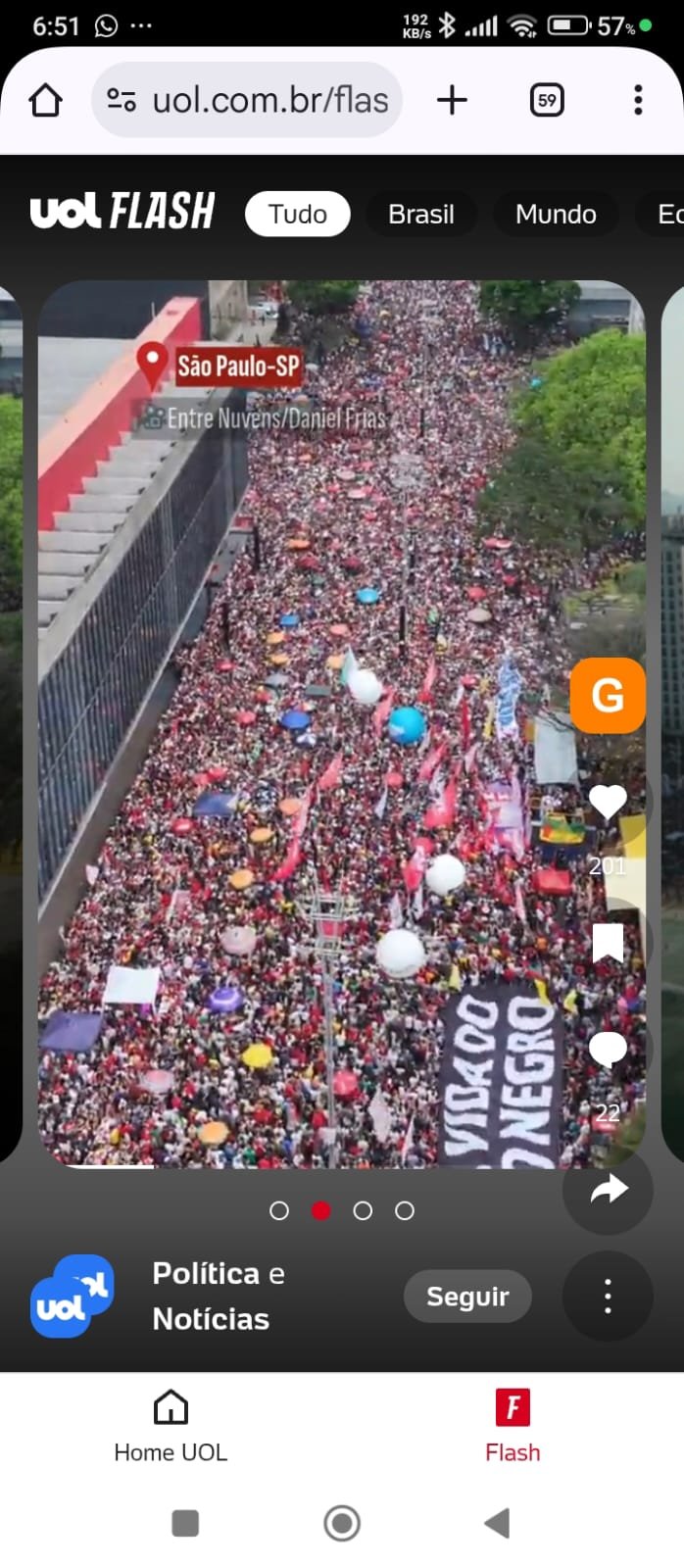Switch to the Mundo category
684x1568 pixels.
(x=555, y=214)
